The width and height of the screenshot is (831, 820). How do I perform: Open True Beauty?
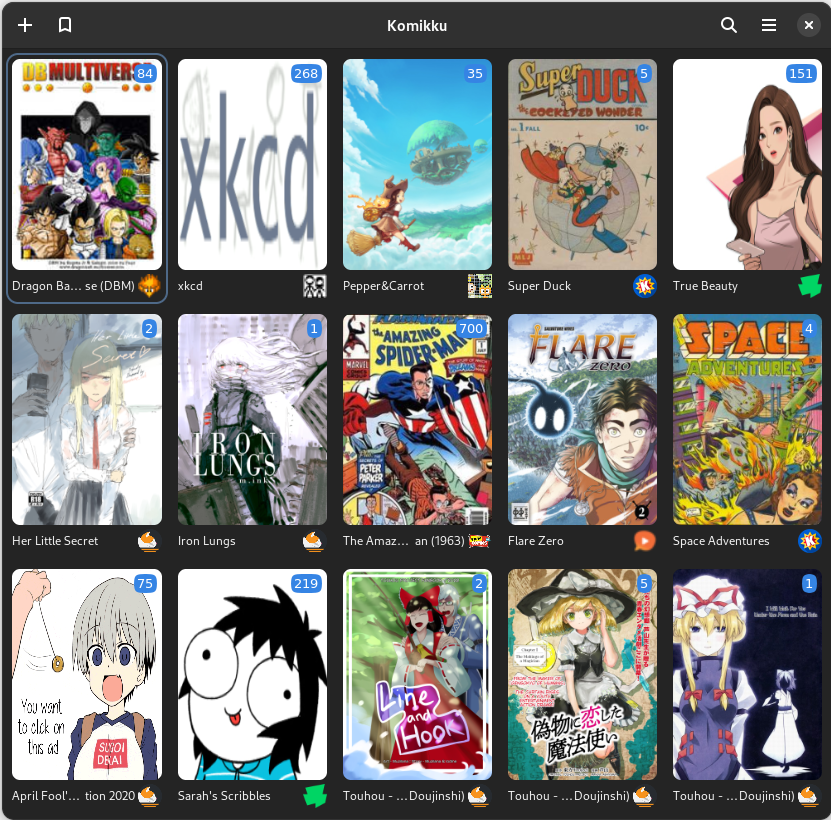(x=747, y=165)
